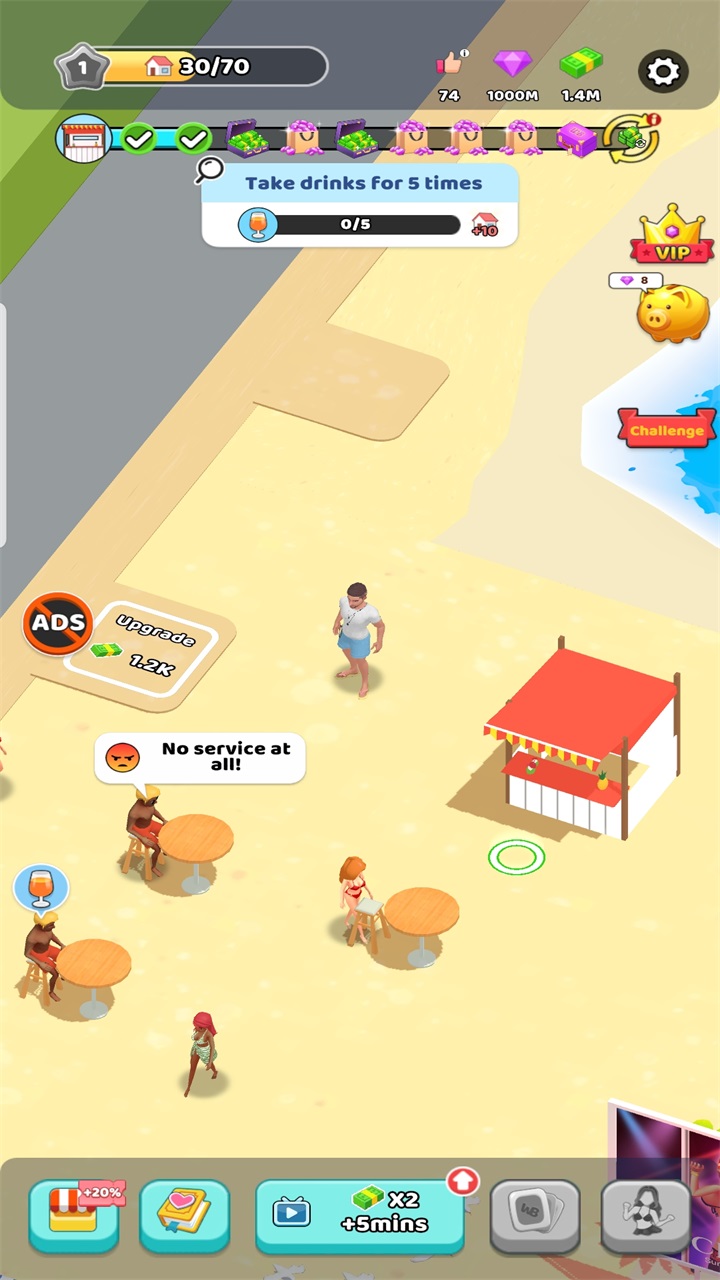The width and height of the screenshot is (720, 1280).
Task: Open the shop with +20% badge
Action: click(x=74, y=1214)
